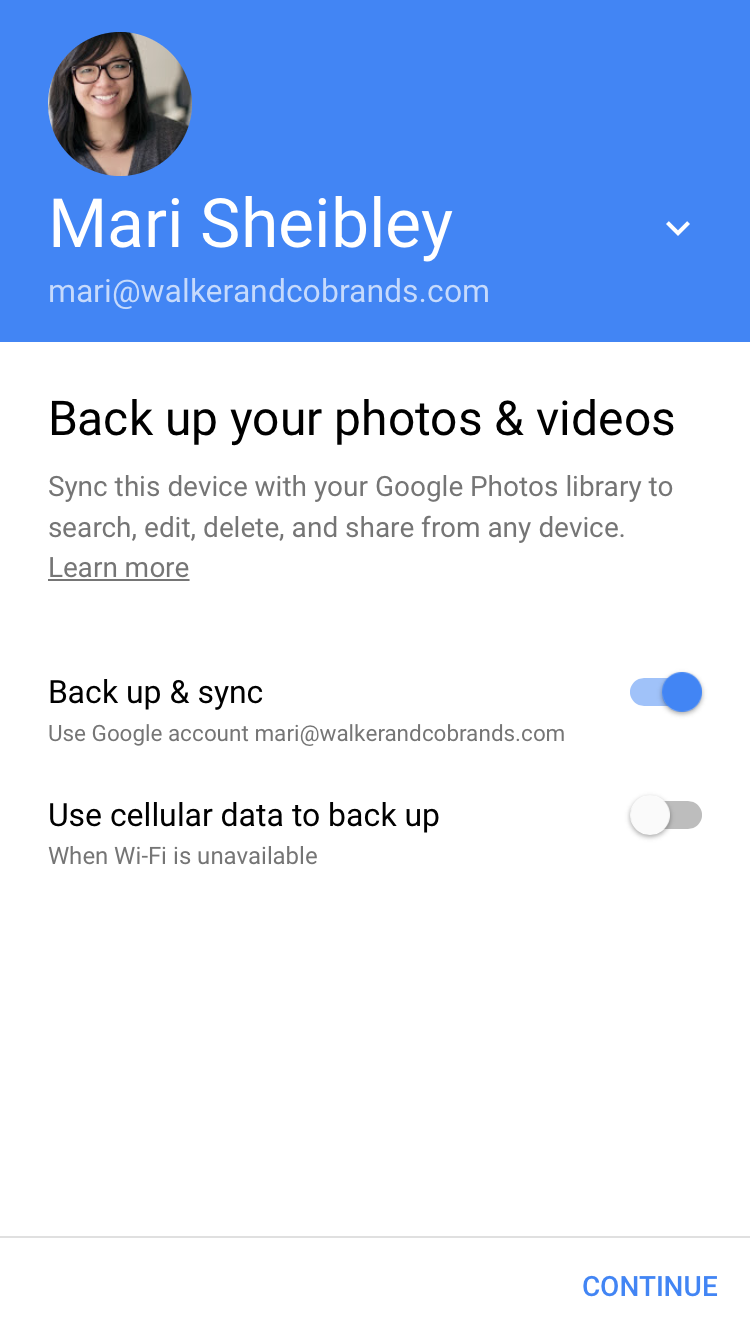Turn off Back up & sync

tap(666, 692)
